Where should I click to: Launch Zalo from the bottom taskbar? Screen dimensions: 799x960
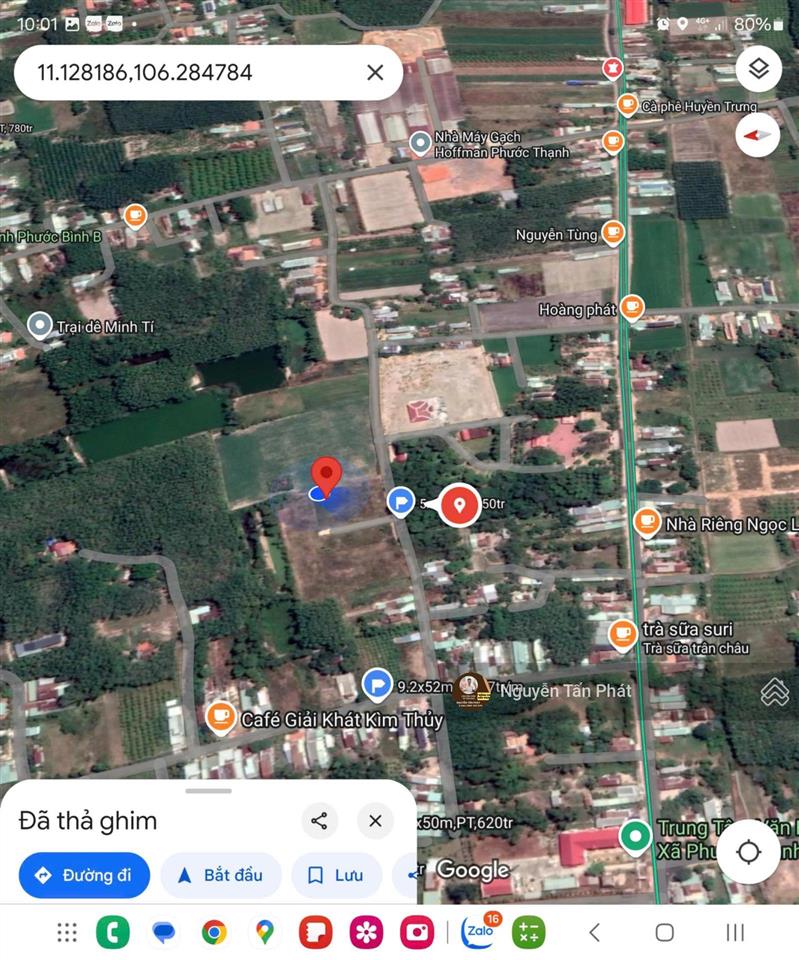tap(478, 932)
